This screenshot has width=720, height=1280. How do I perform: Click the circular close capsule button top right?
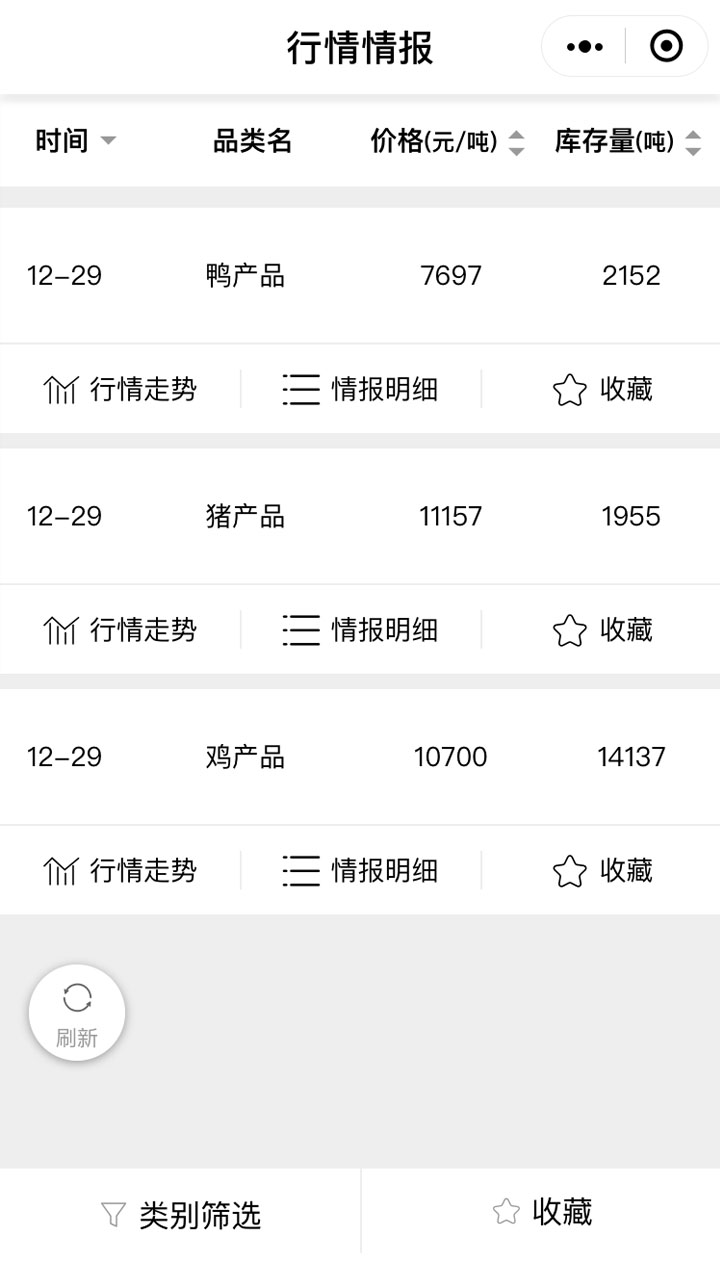coord(665,46)
